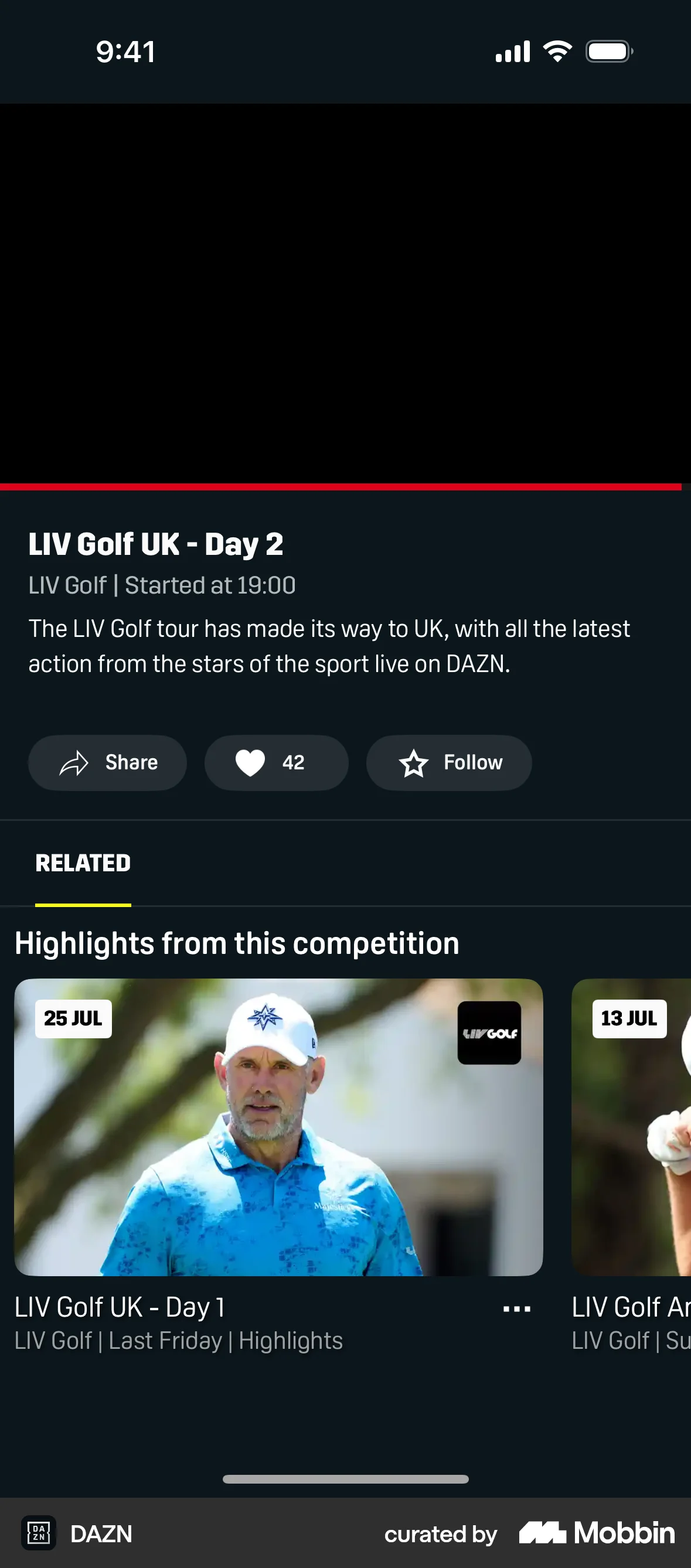Tap the red progress bar under the video

[x=345, y=486]
